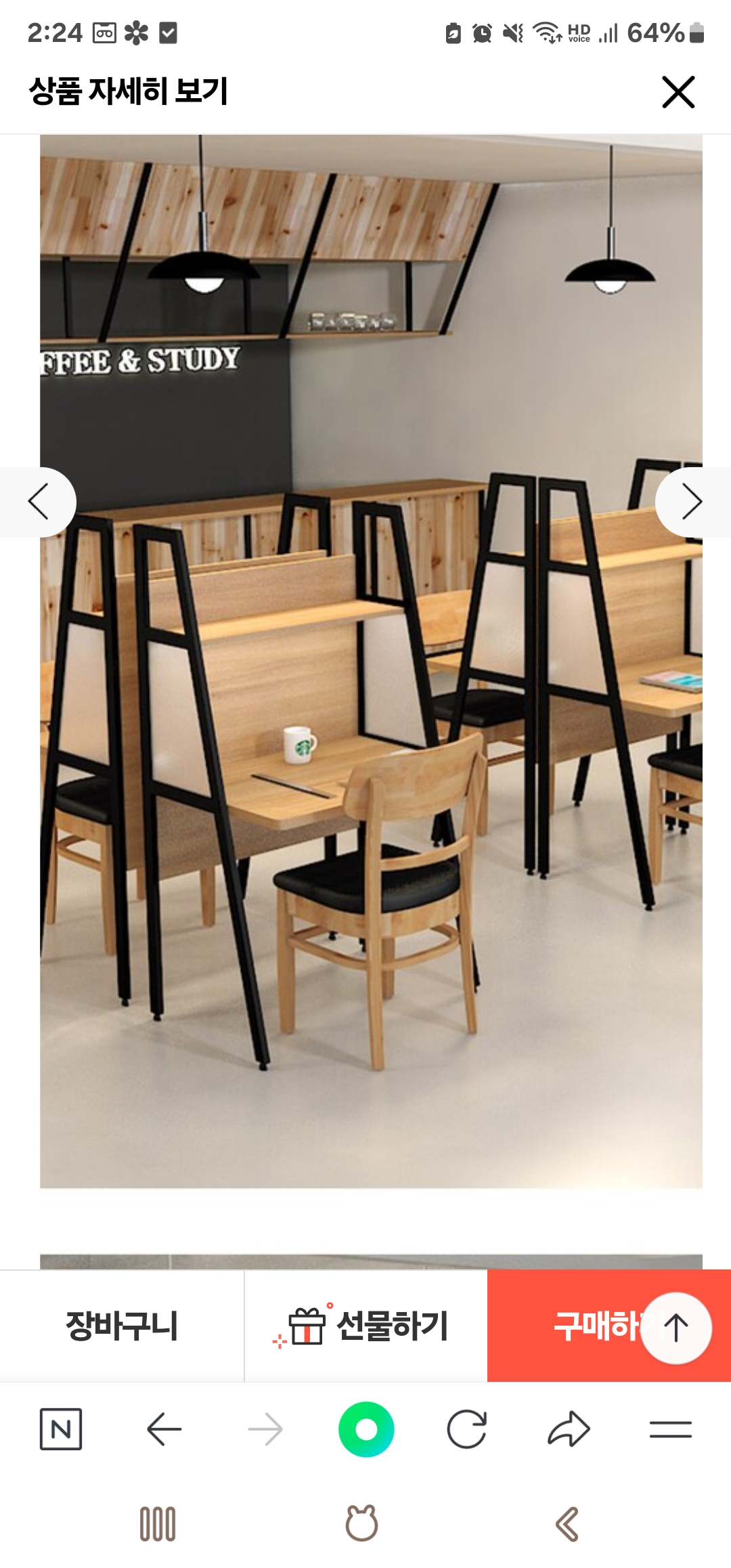This screenshot has width=731, height=1568.
Task: Open recent apps from the navigation bar
Action: [x=158, y=1524]
